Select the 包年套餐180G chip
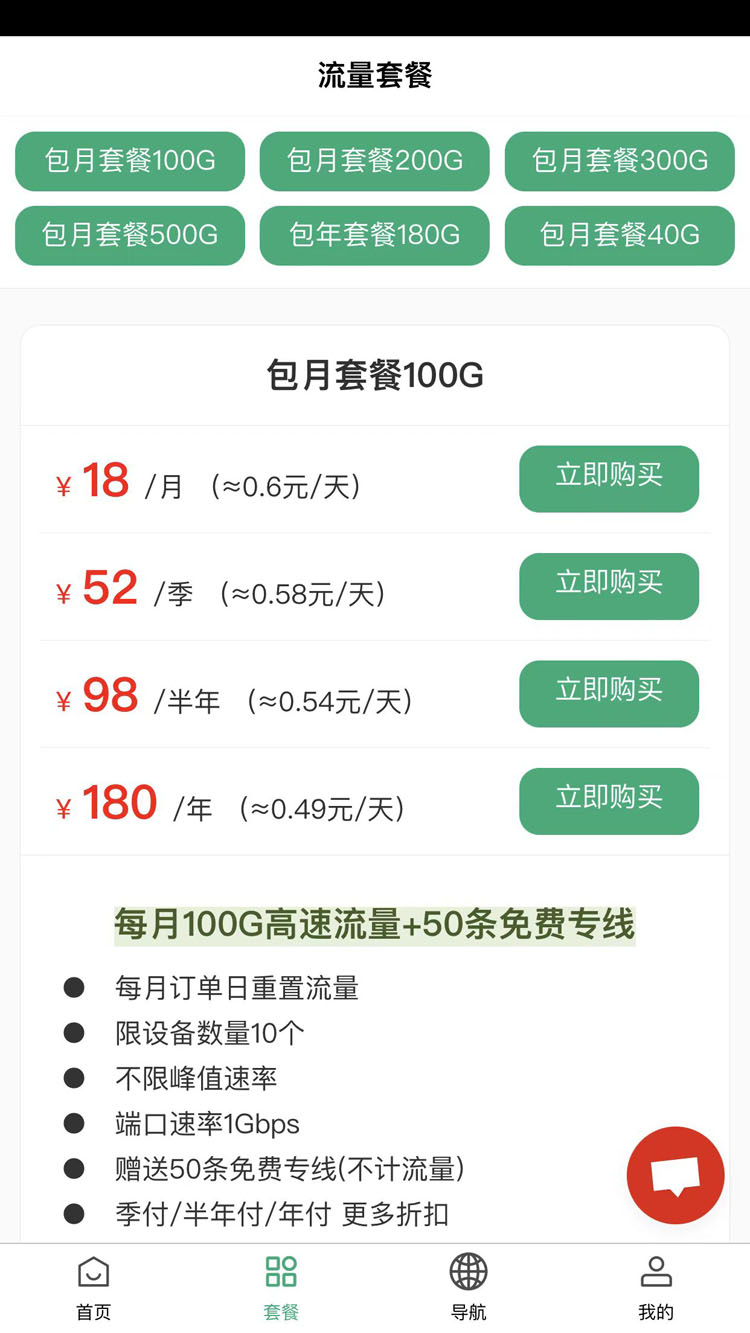Image resolution: width=750 pixels, height=1333 pixels. tap(375, 235)
